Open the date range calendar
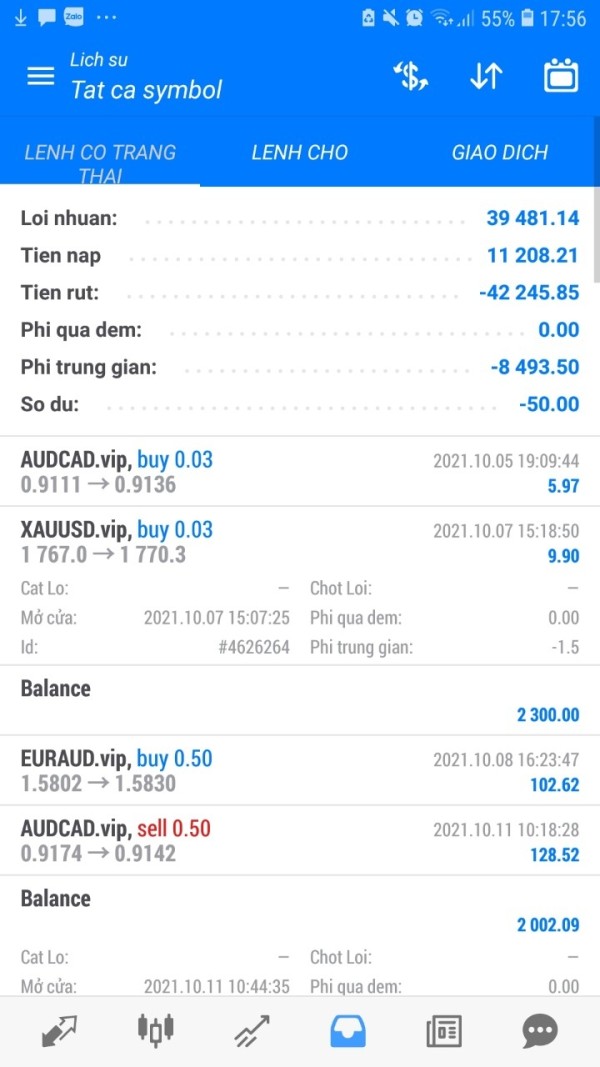The width and height of the screenshot is (600, 1067). (561, 76)
